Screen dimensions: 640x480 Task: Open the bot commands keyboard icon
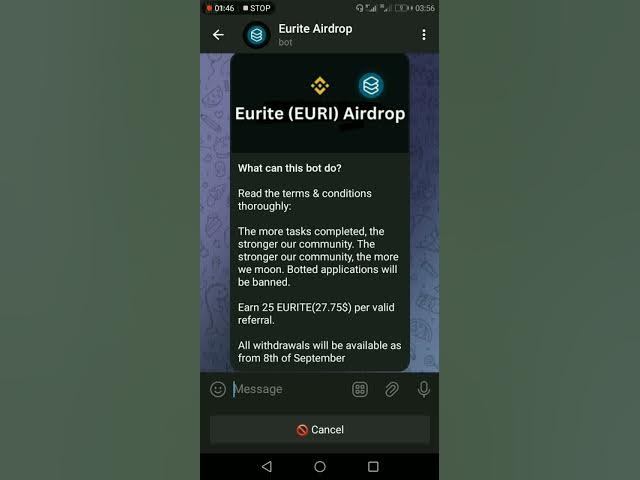(360, 389)
